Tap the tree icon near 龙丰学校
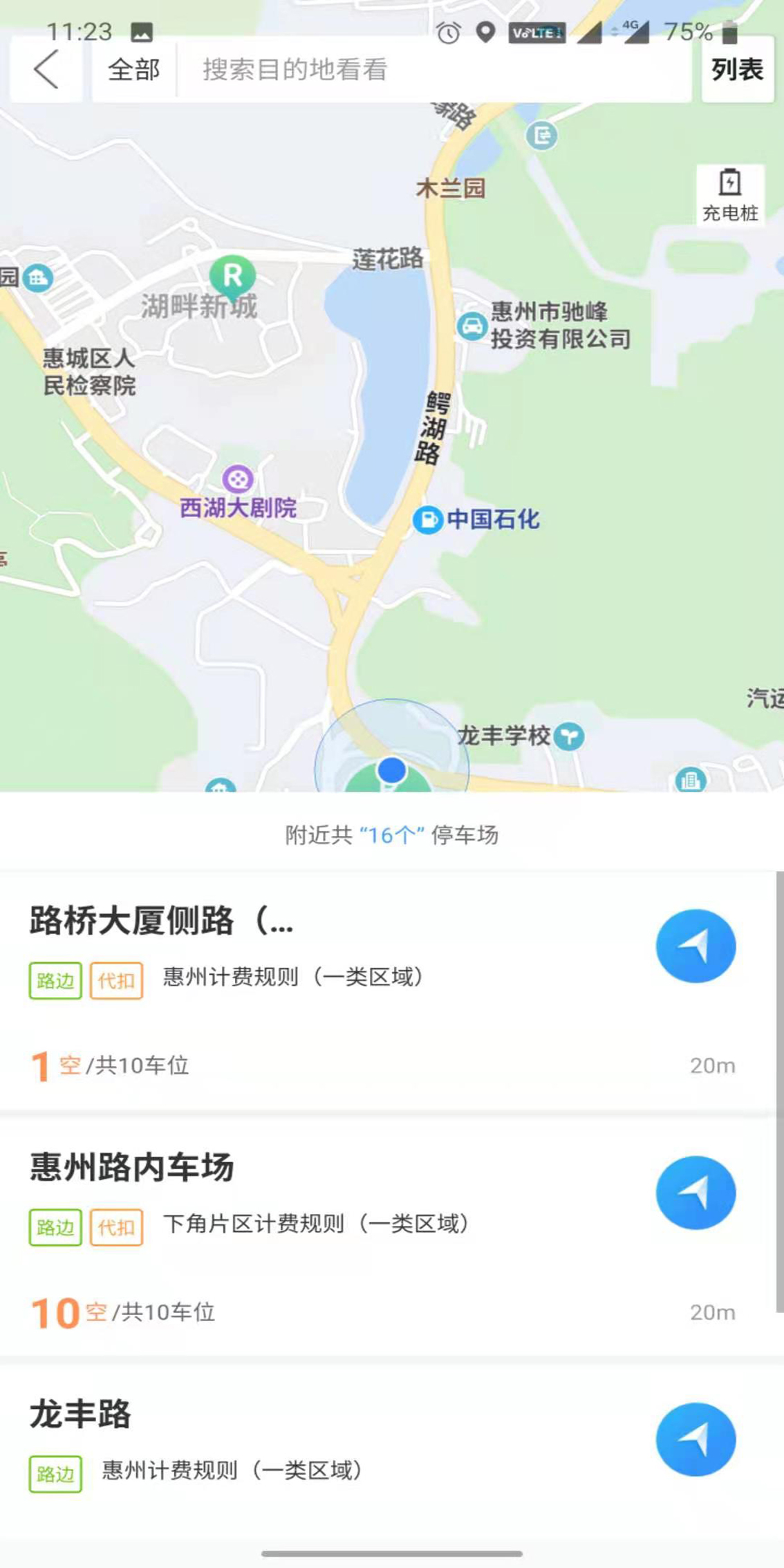 click(568, 735)
